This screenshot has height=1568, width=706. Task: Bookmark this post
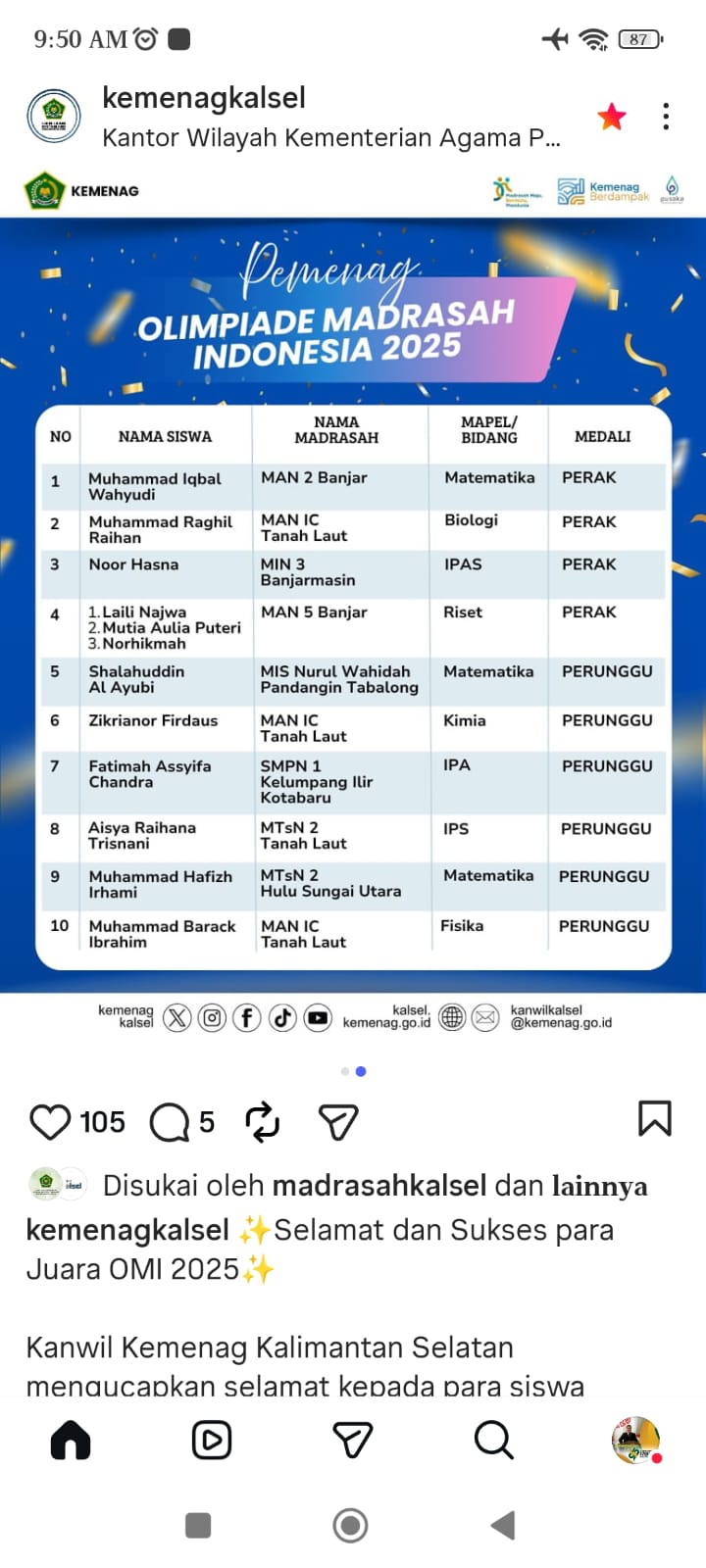[654, 1119]
